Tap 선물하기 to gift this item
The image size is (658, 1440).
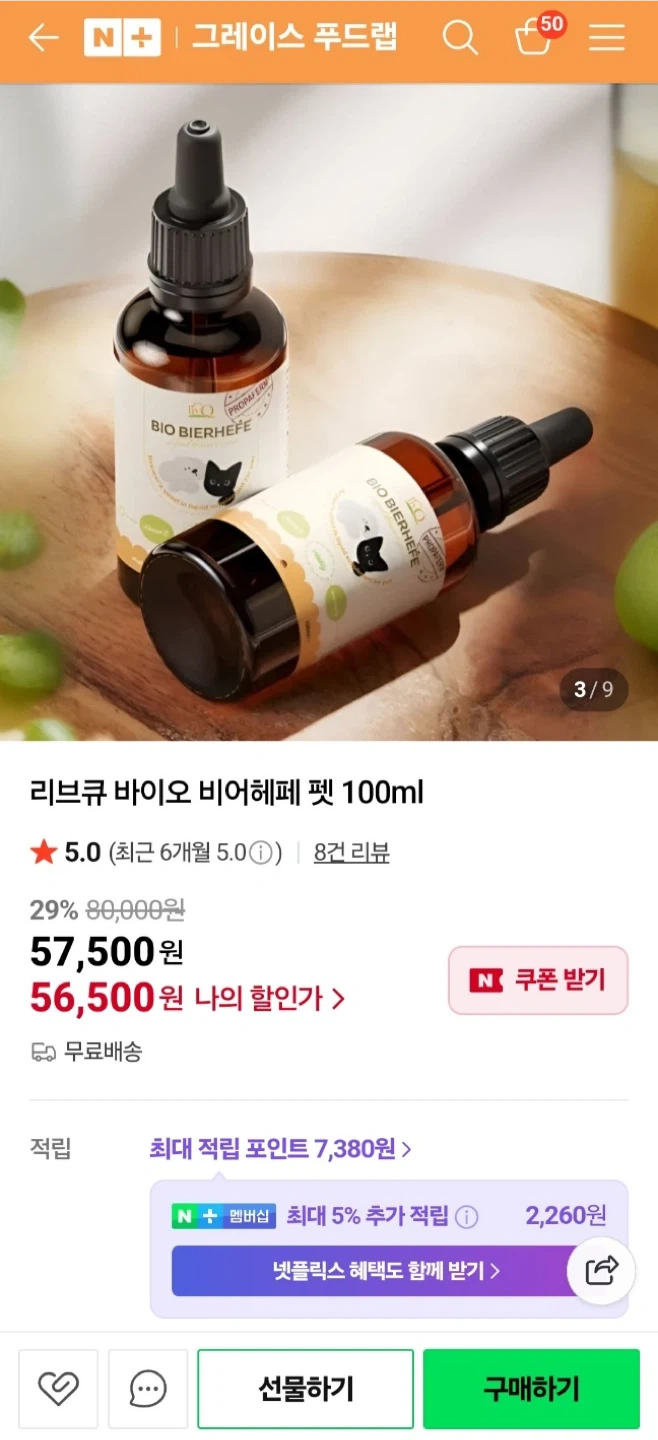coord(305,1388)
